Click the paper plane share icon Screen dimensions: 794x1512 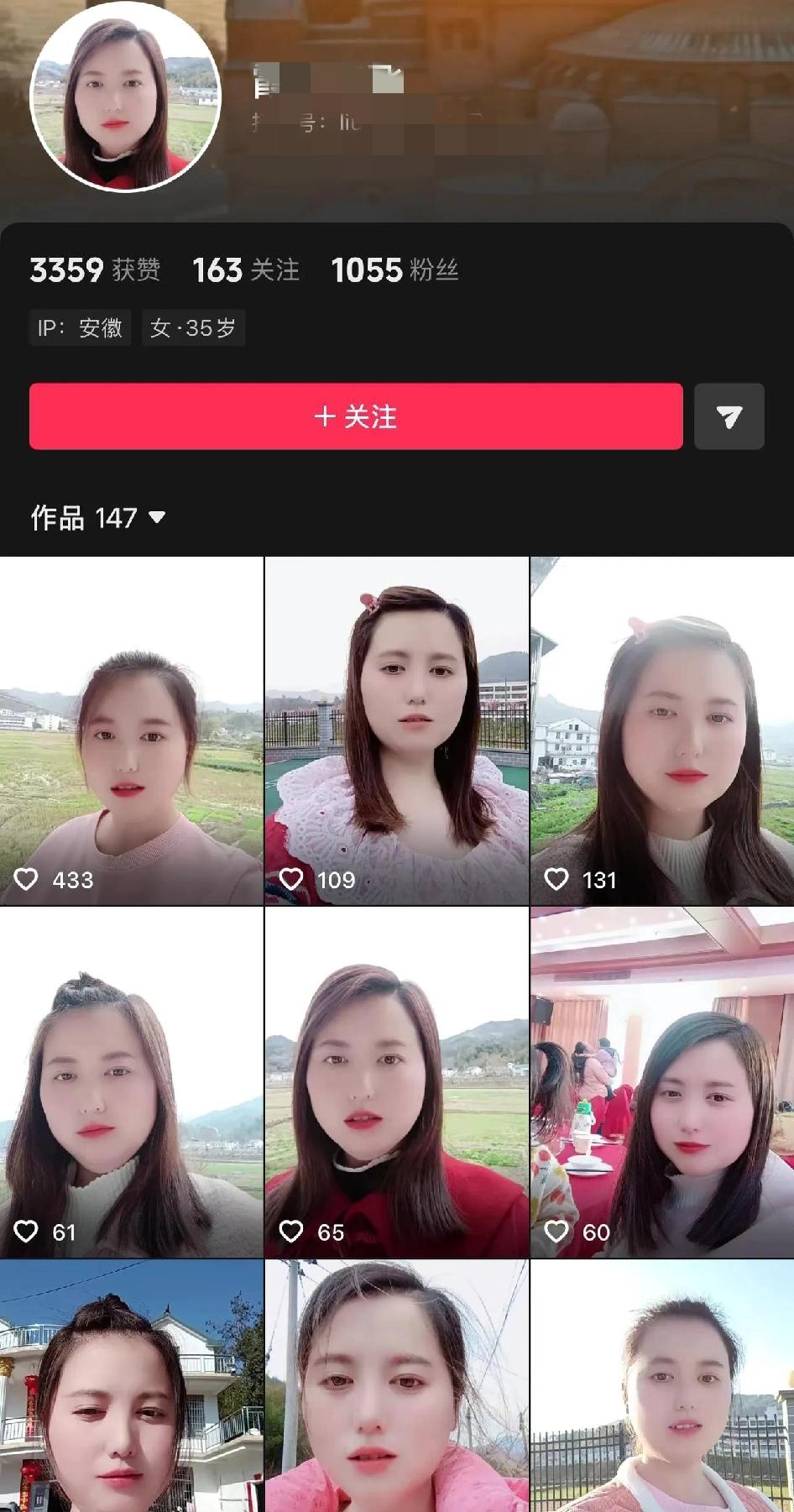[729, 416]
